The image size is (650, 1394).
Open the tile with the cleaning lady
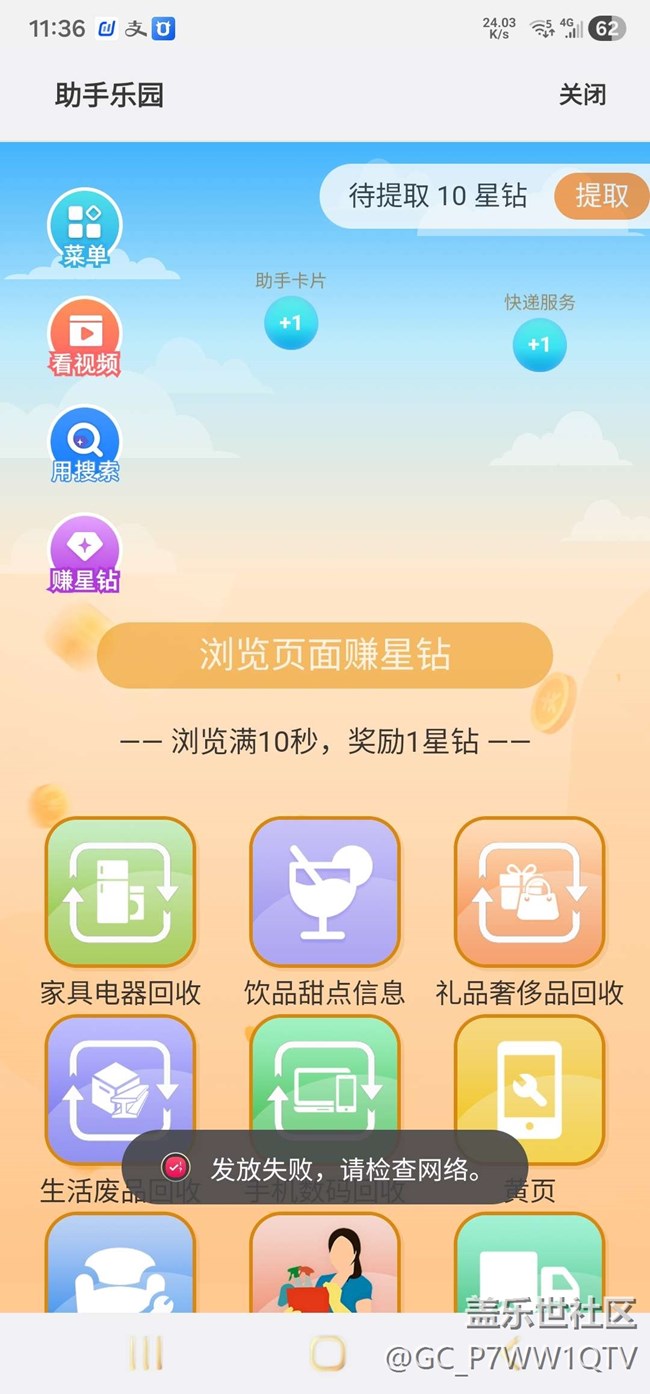(324, 1265)
